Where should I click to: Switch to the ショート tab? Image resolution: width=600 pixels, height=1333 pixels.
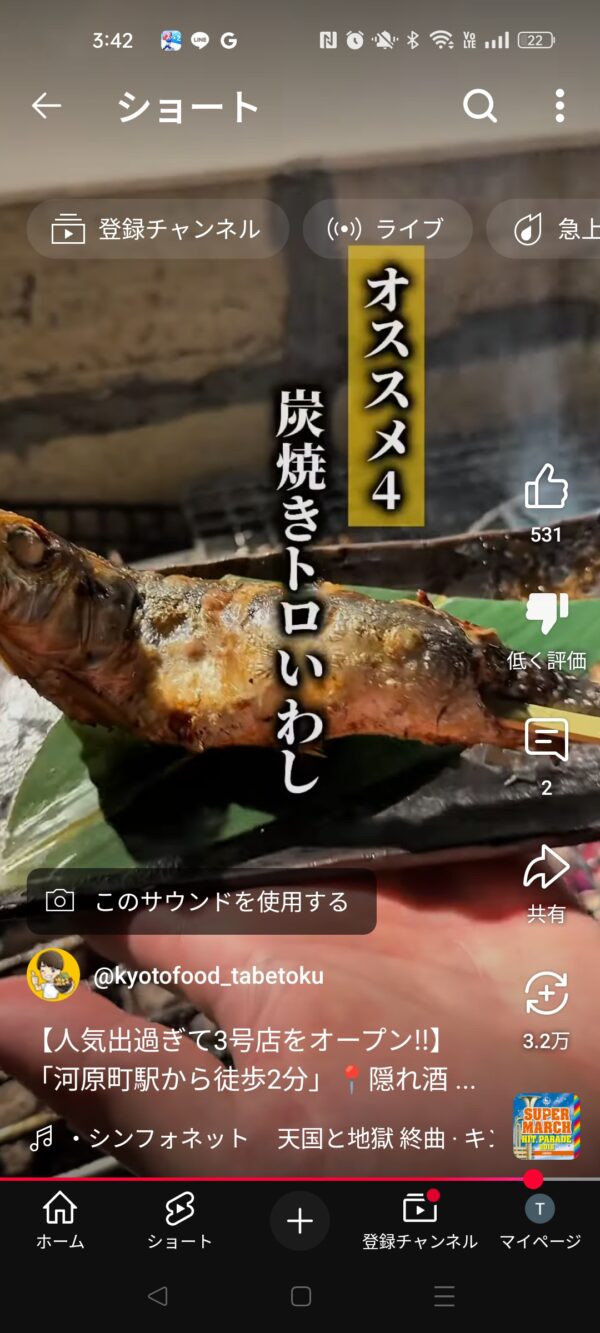tap(180, 1220)
